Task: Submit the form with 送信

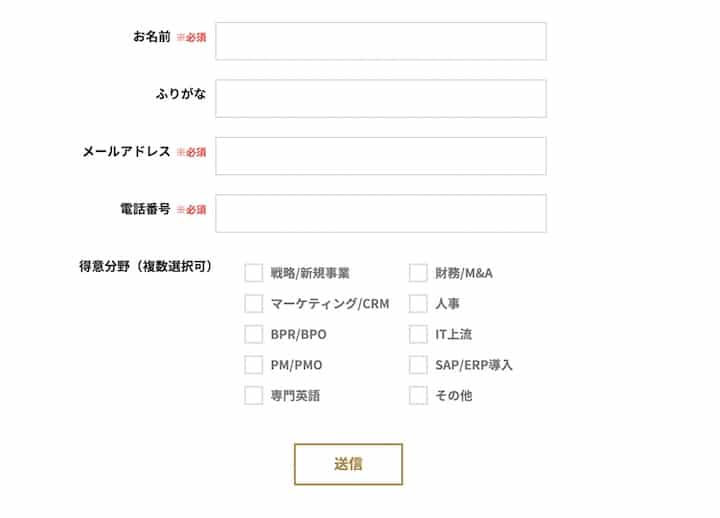Action: [348, 464]
